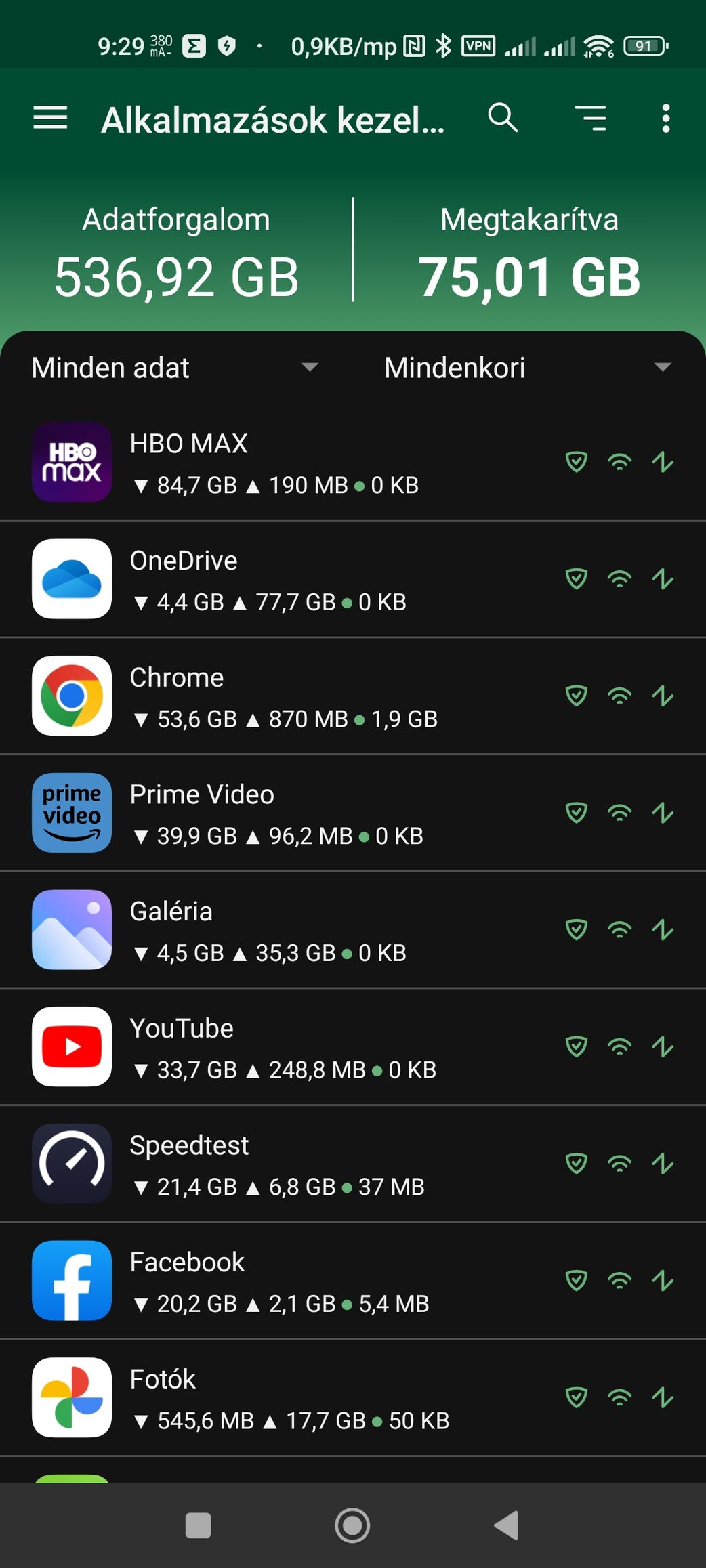This screenshot has height=1568, width=706.
Task: Toggle the protection shield for Facebook
Action: click(576, 1281)
